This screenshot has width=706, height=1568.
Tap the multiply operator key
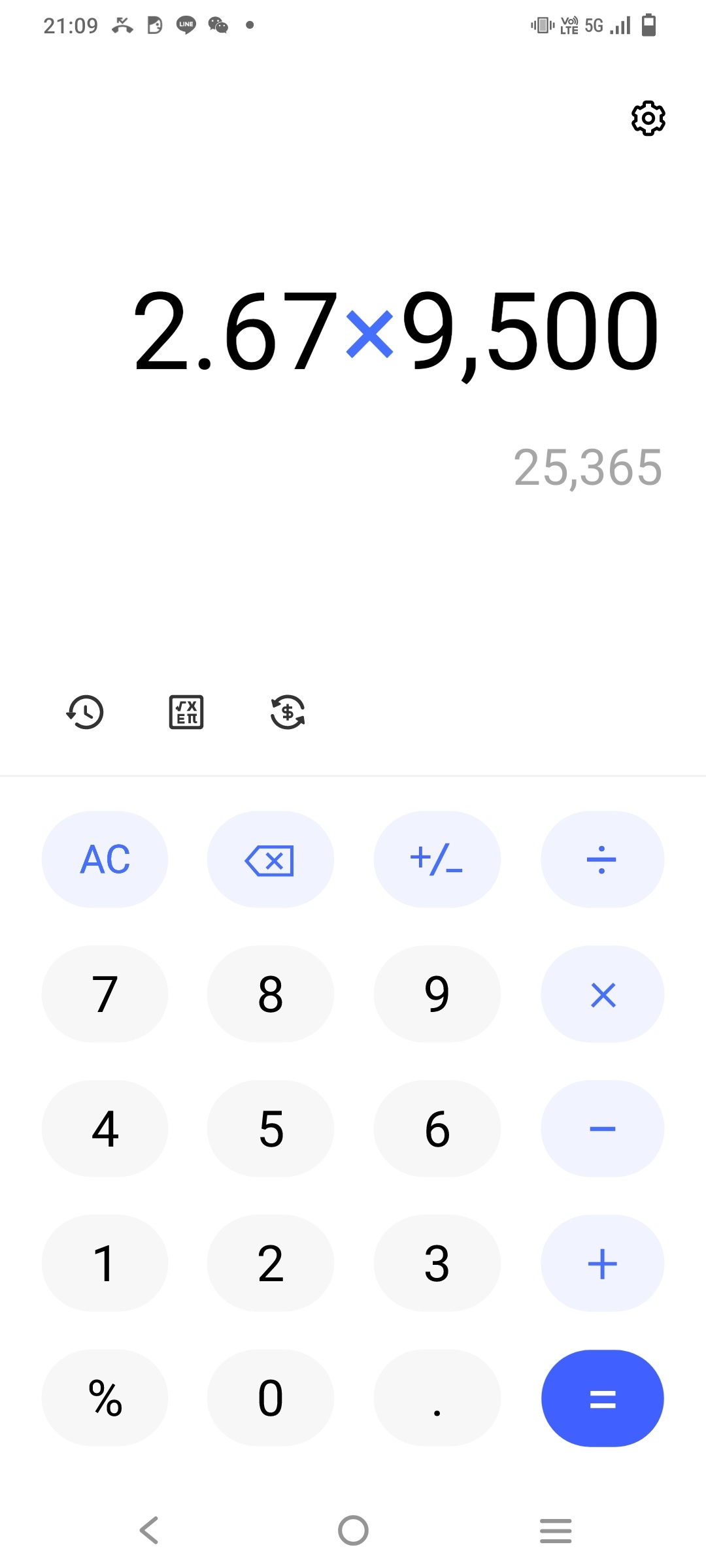(x=602, y=994)
